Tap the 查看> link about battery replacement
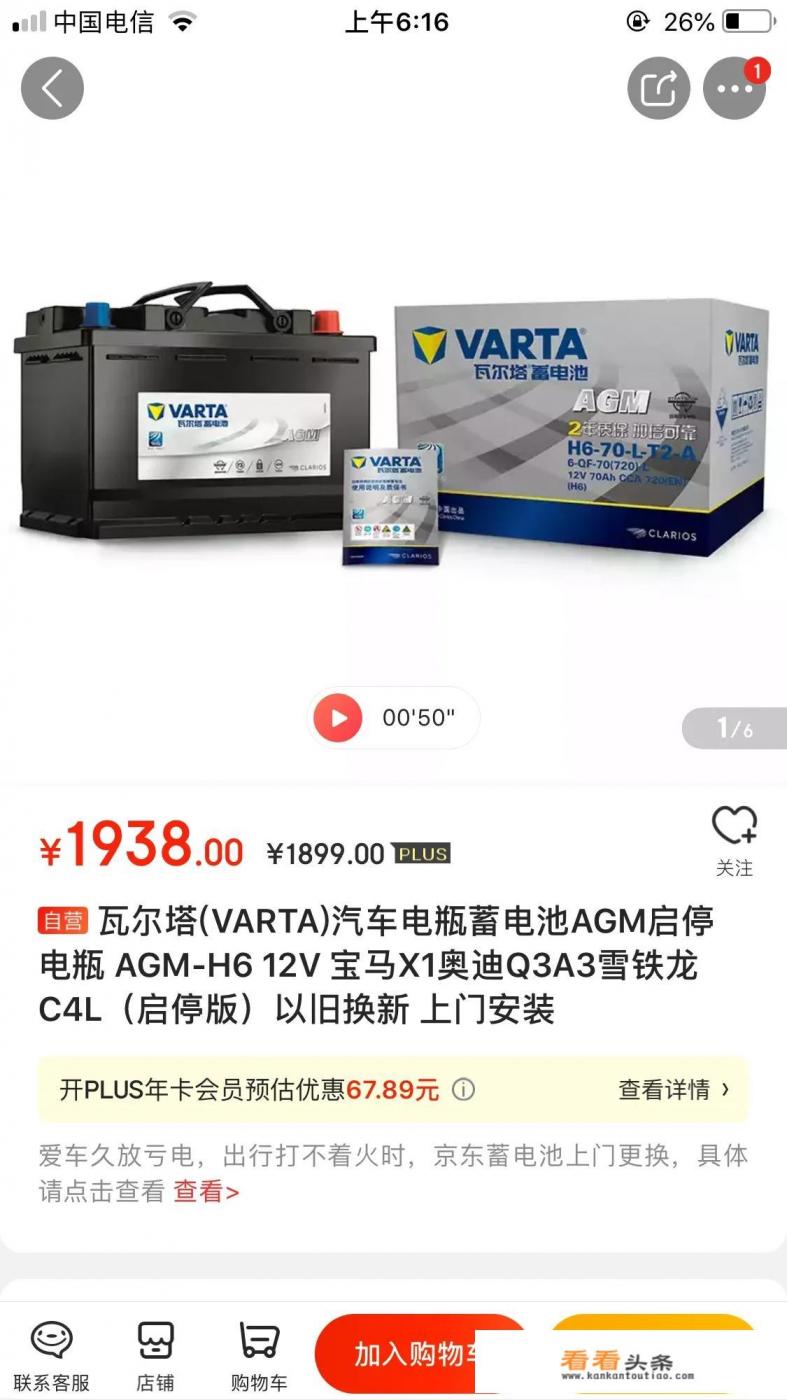 [204, 1194]
